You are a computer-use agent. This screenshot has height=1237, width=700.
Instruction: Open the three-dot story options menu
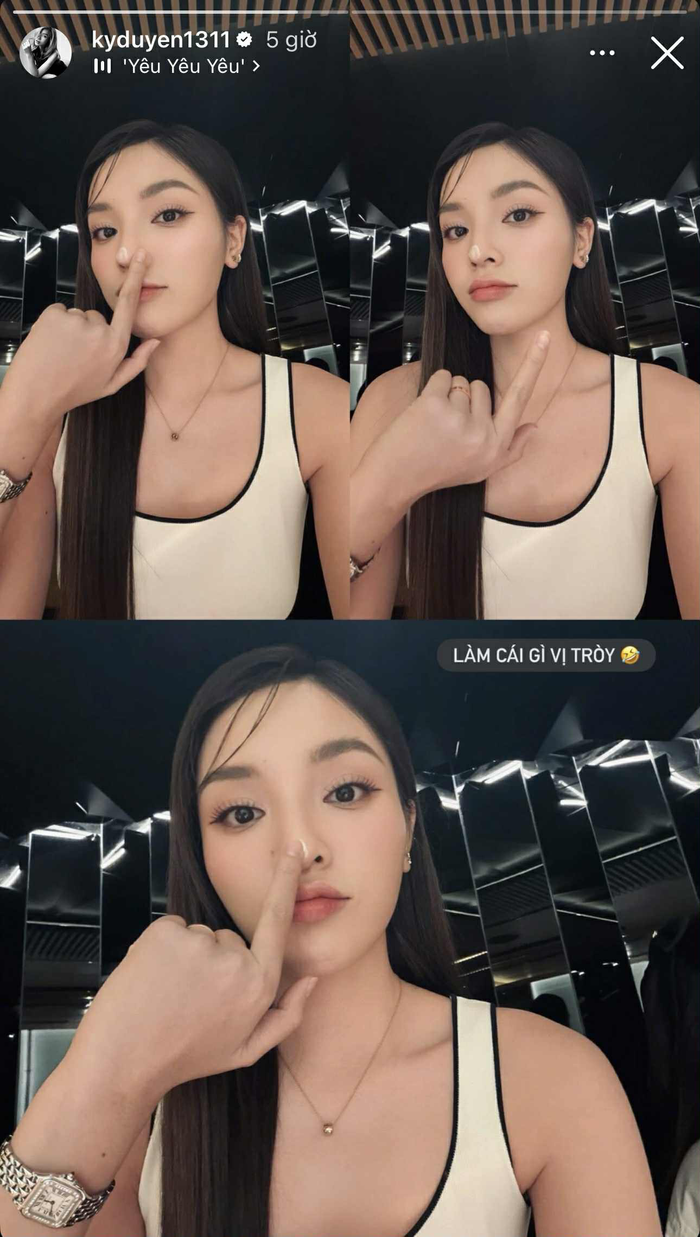click(x=602, y=52)
